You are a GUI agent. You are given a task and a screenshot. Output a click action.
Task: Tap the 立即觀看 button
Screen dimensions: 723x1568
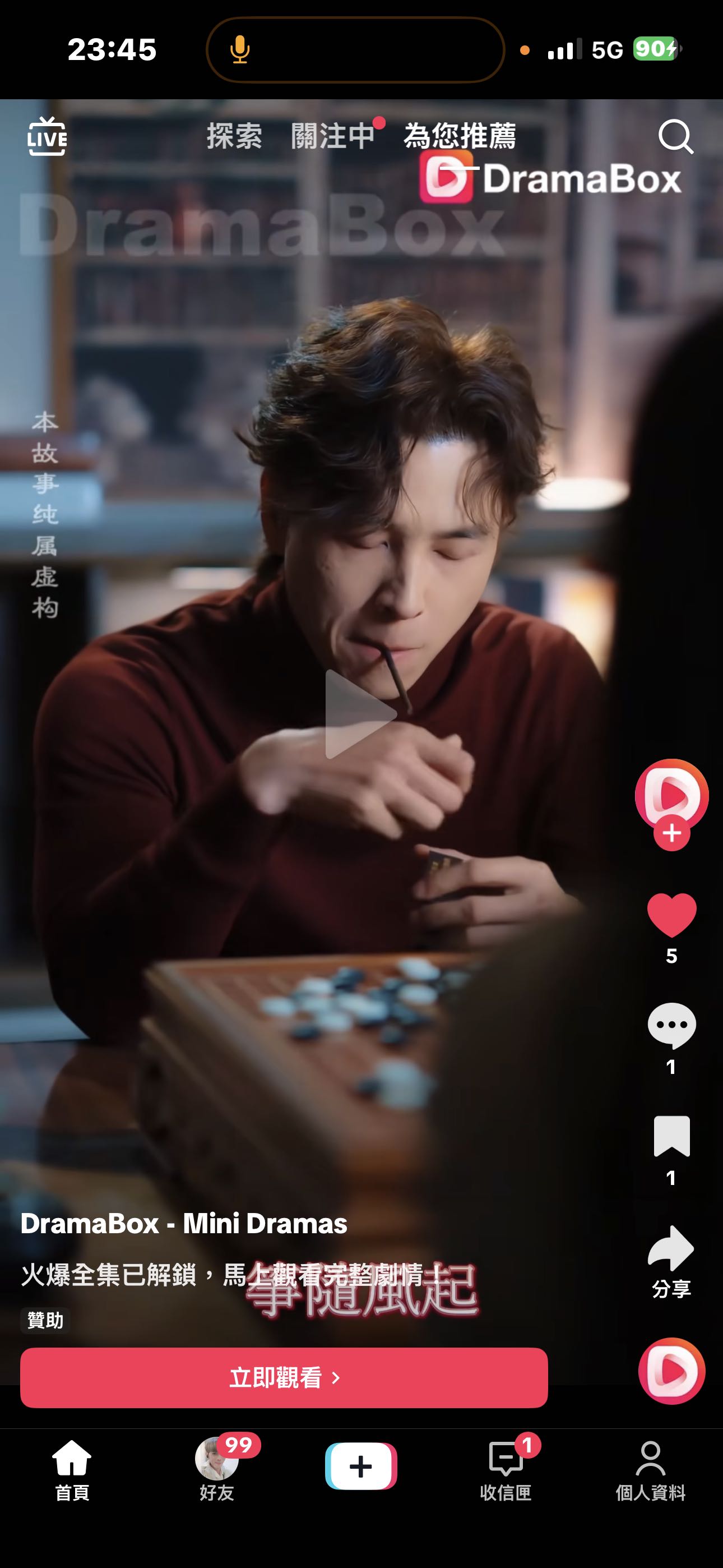tap(284, 1377)
